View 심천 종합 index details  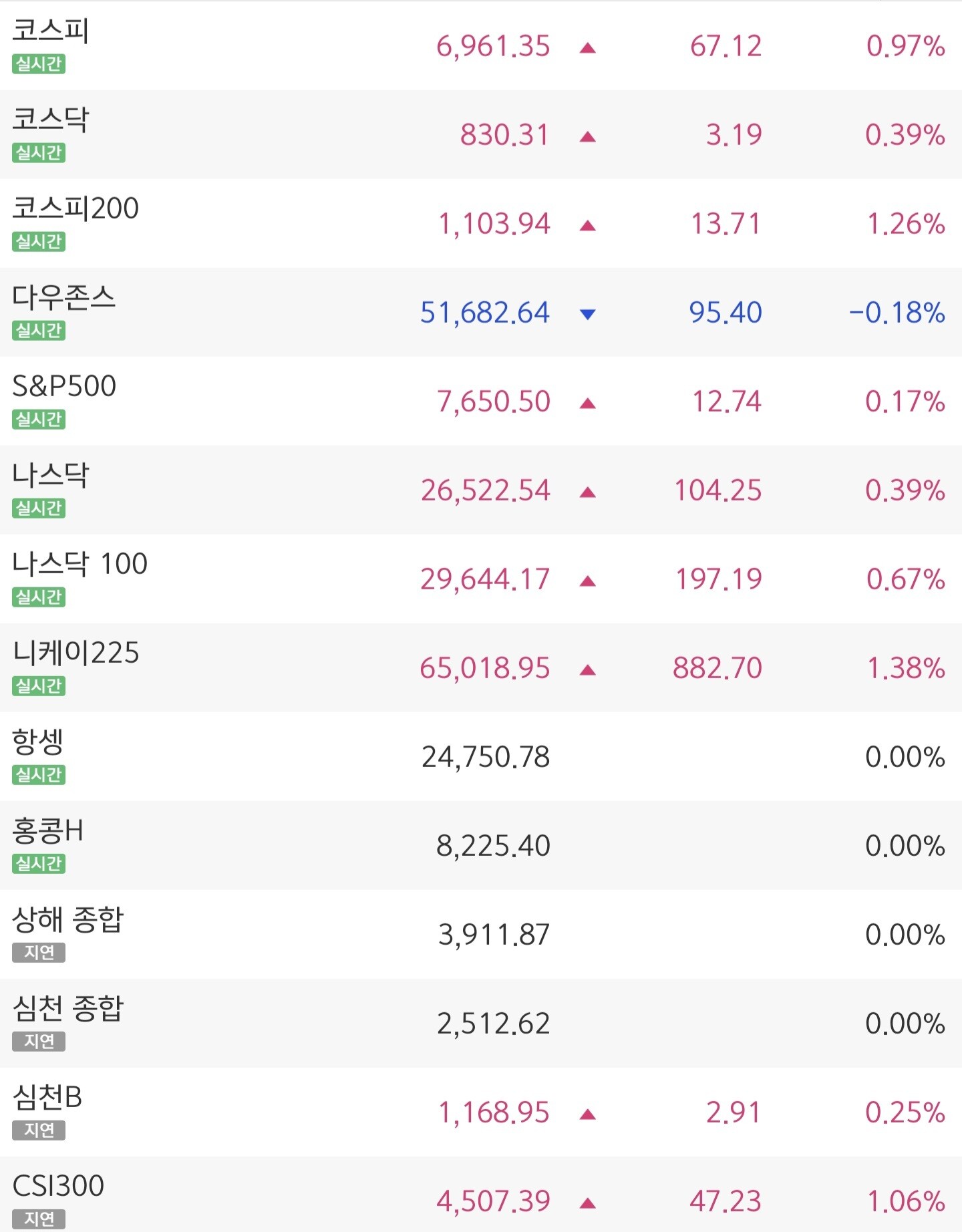tap(481, 1023)
